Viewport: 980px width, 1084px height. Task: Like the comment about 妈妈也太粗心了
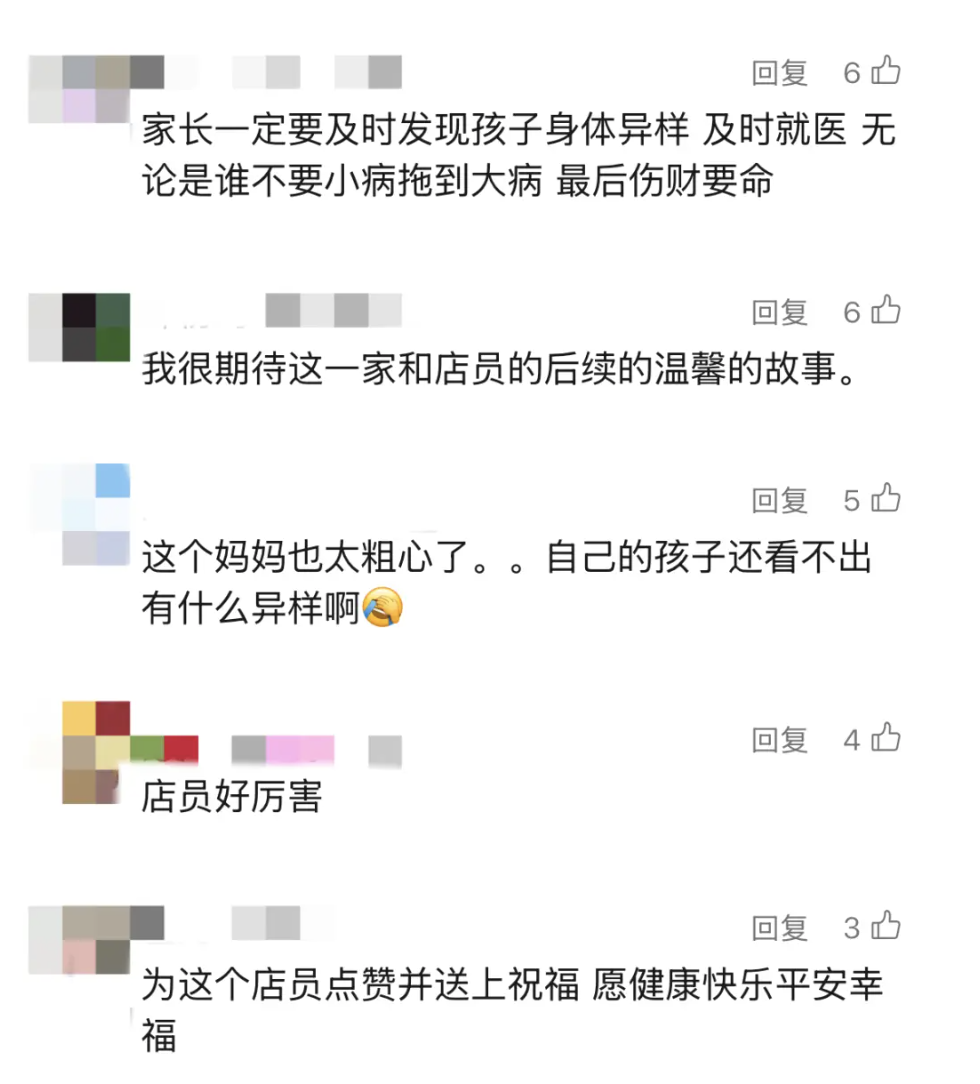click(x=886, y=499)
